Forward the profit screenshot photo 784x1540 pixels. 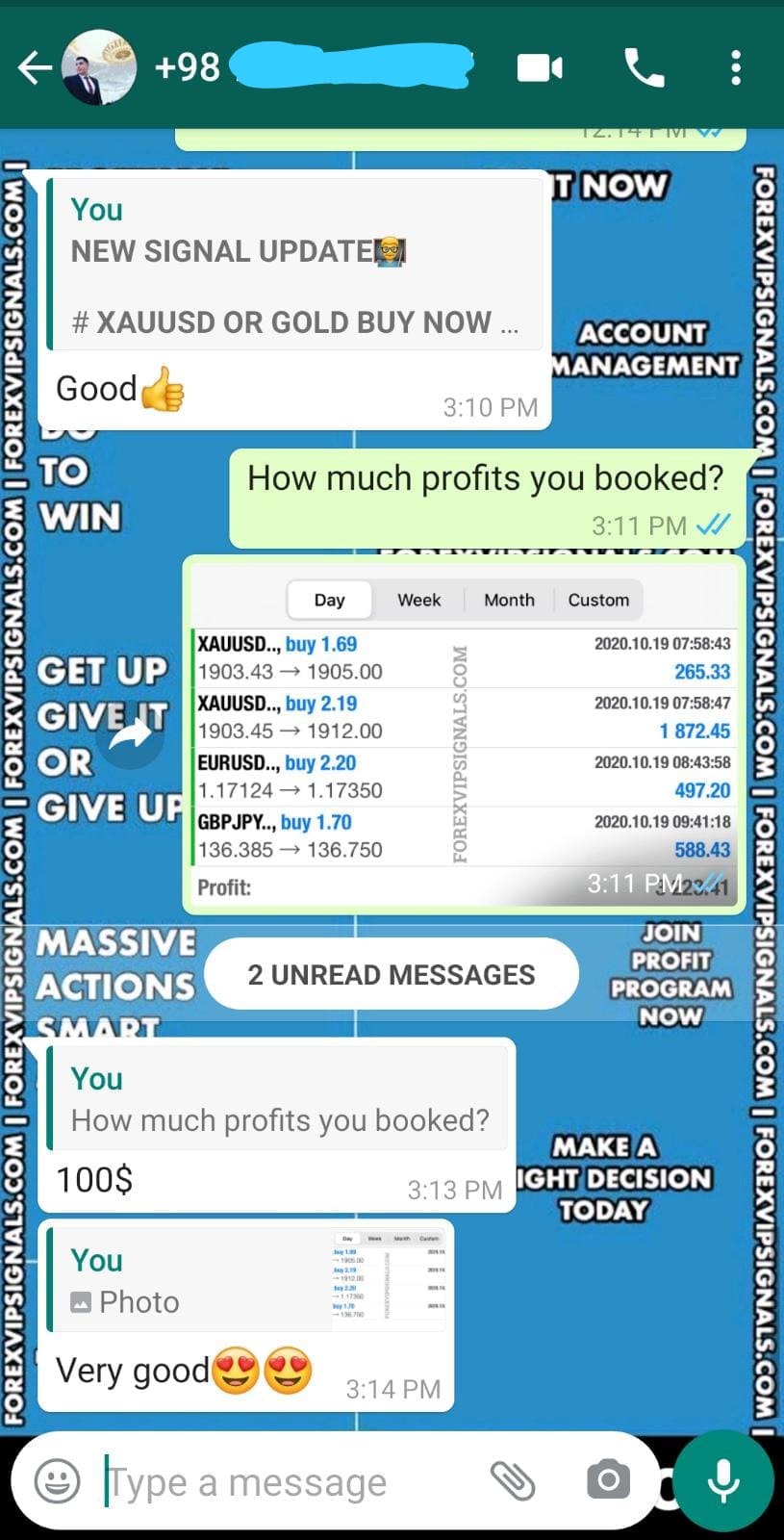130,736
